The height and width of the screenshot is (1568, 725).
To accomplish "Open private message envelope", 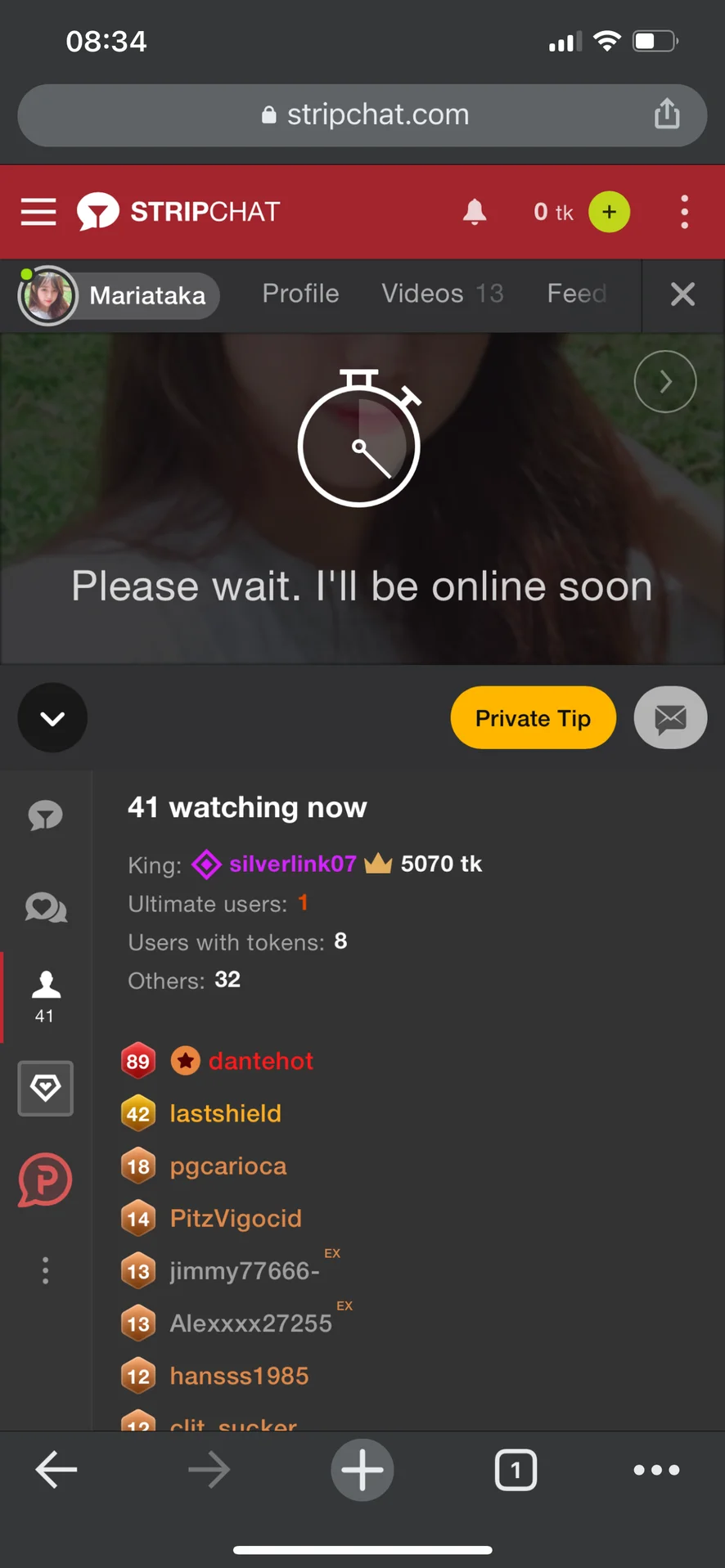I will coord(670,718).
